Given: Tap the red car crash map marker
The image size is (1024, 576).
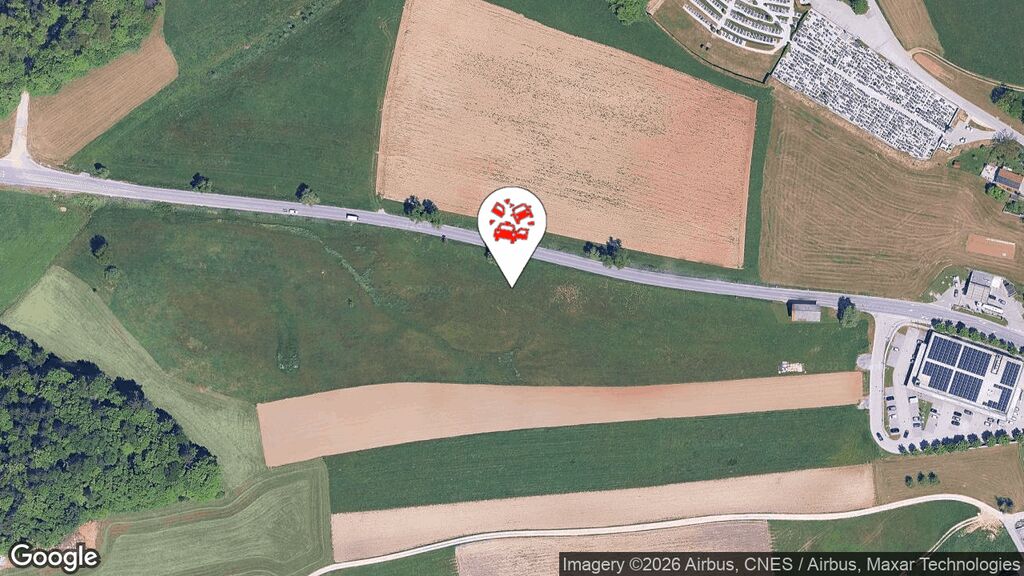Looking at the screenshot, I should [512, 222].
